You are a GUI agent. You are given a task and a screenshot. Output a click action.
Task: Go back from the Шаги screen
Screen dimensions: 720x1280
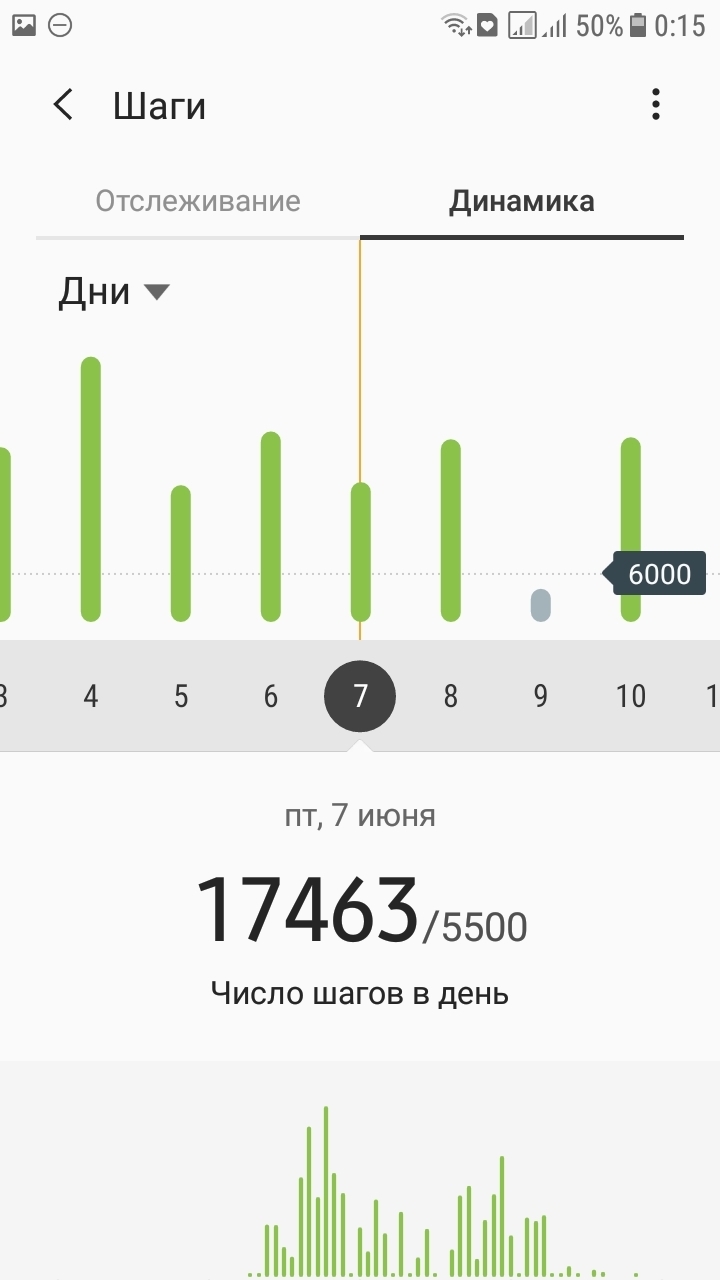(x=64, y=104)
